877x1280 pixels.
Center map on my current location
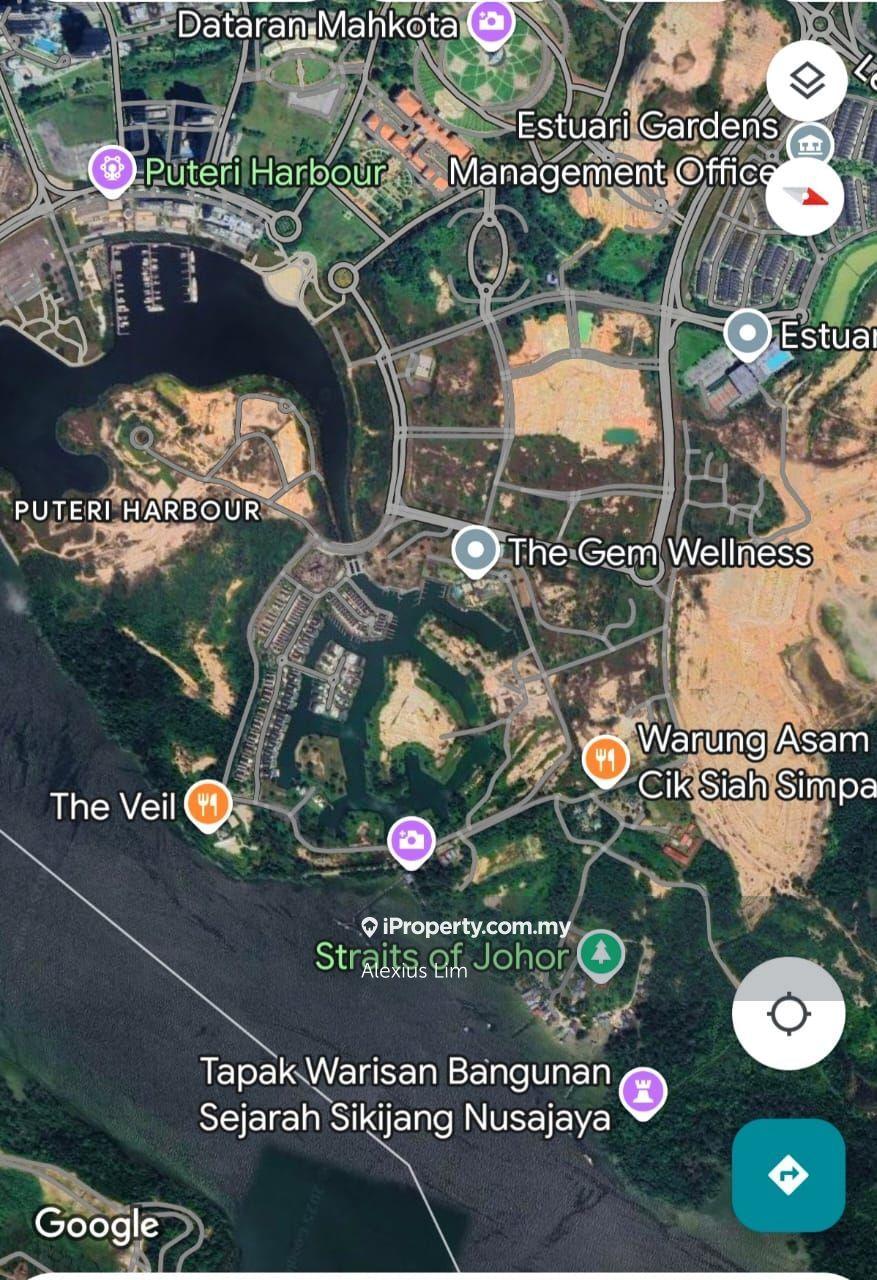(788, 1014)
